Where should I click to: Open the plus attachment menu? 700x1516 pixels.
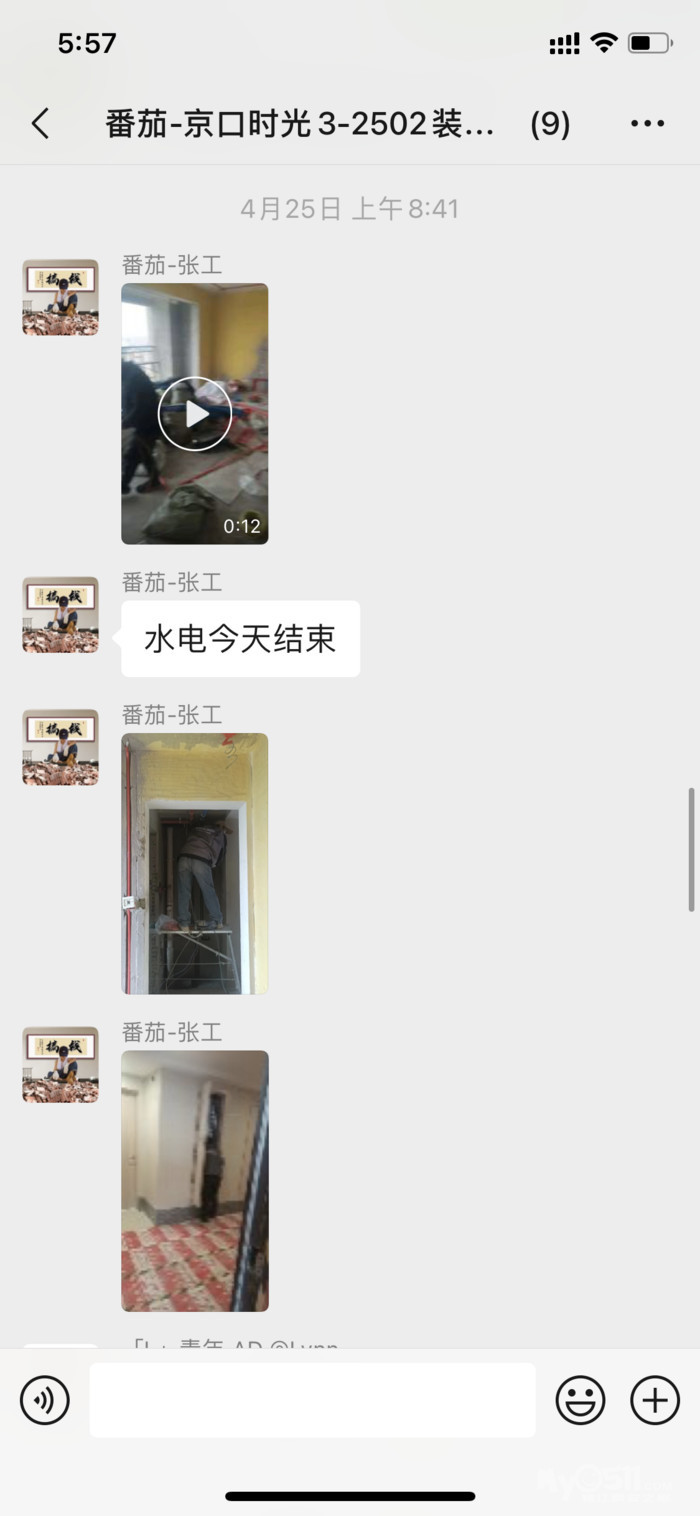pos(655,1400)
